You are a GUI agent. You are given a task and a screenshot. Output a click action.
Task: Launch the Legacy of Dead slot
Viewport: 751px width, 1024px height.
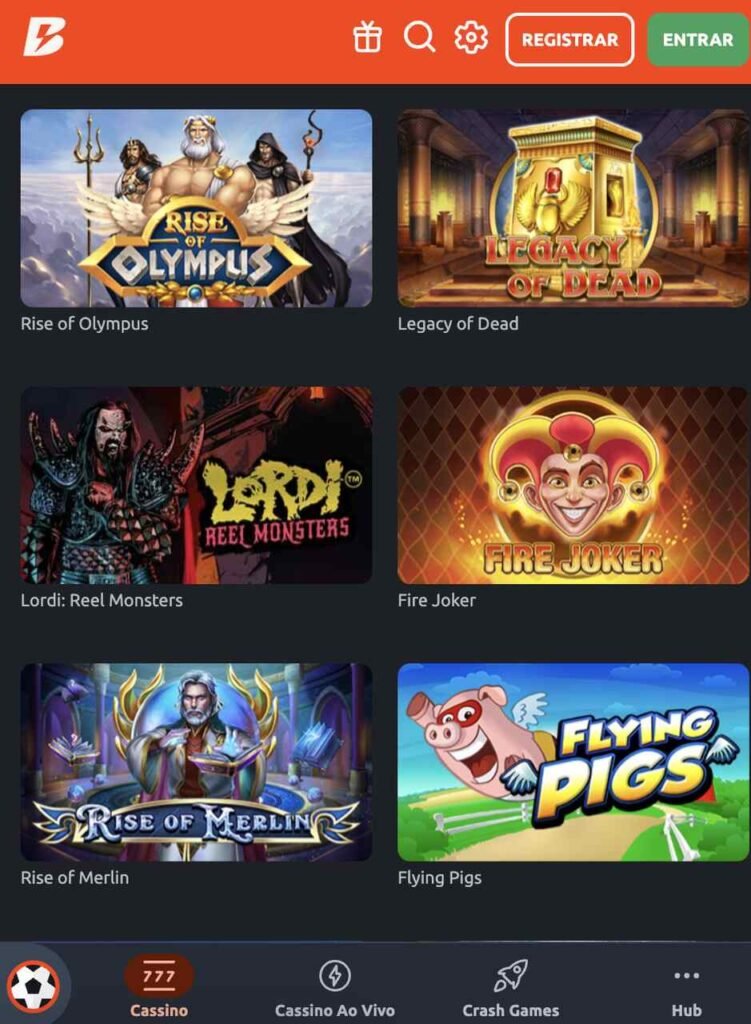[x=573, y=208]
